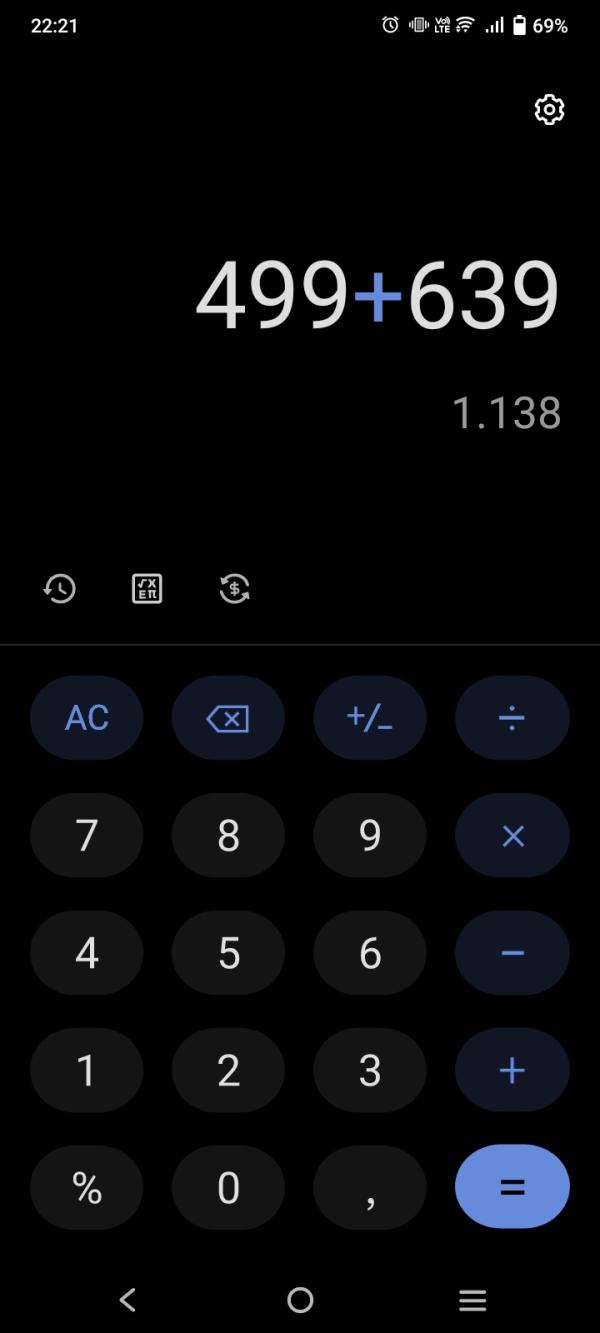The image size is (600, 1333).
Task: Tap the multiply operator
Action: click(x=512, y=836)
